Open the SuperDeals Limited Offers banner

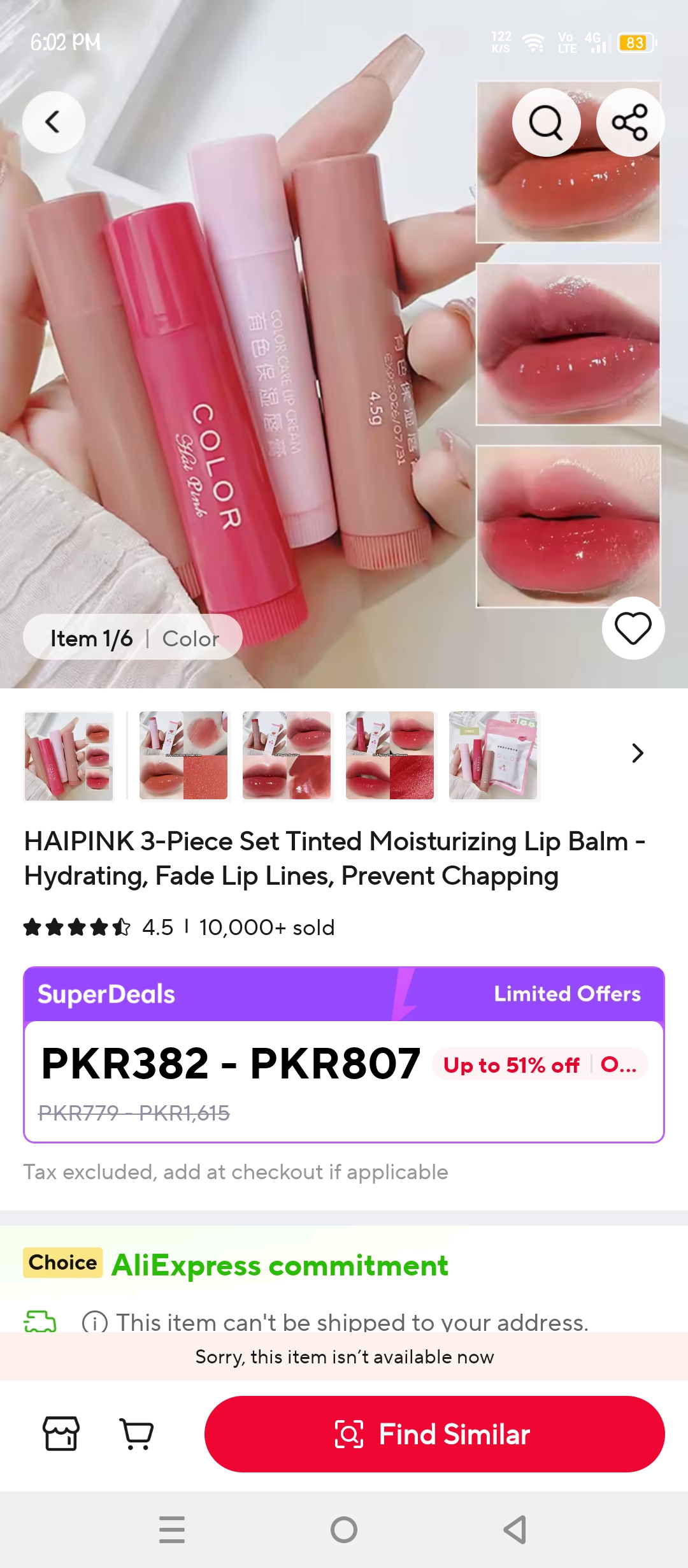click(x=344, y=994)
